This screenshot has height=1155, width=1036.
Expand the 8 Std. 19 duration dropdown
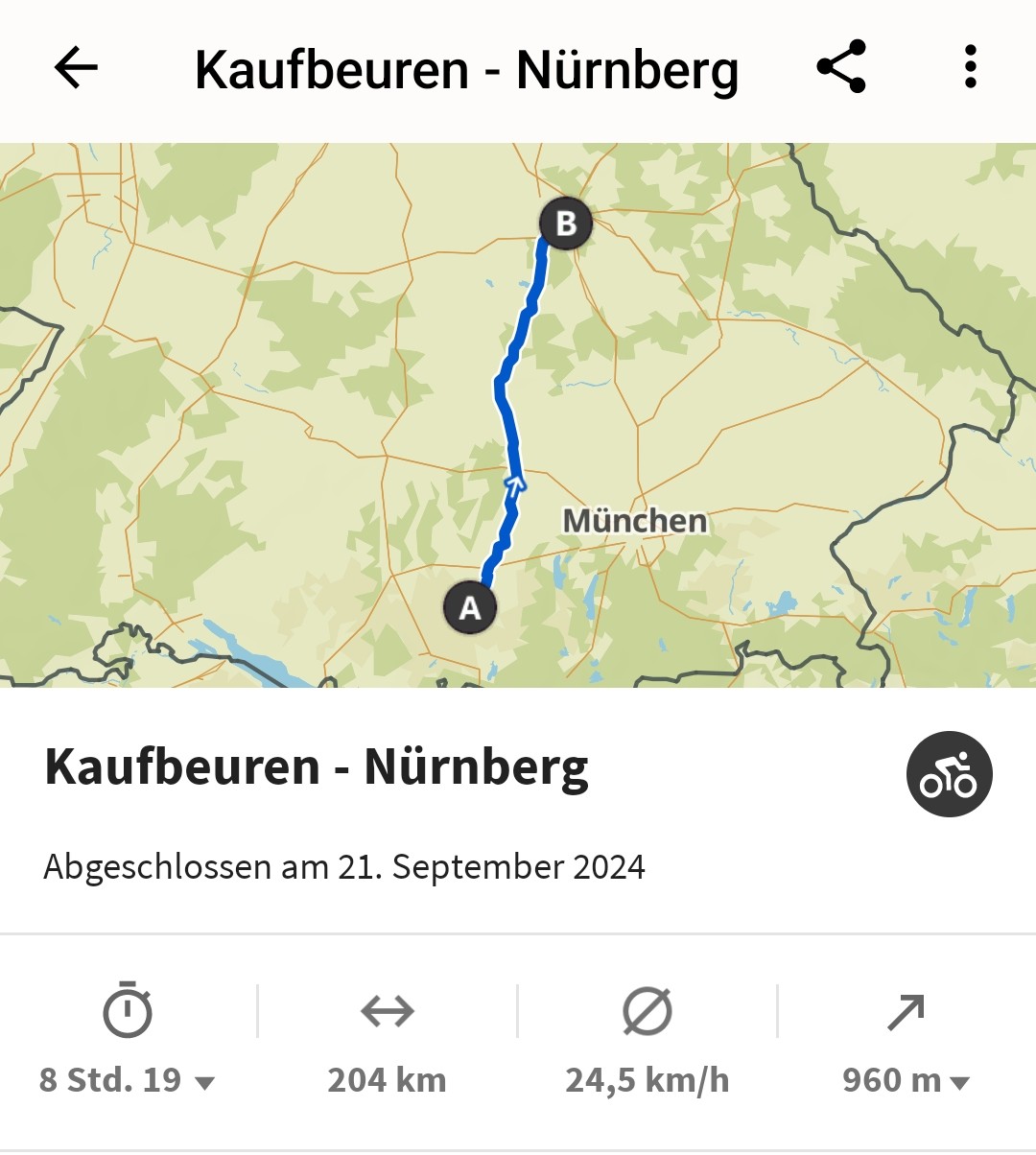[127, 1080]
